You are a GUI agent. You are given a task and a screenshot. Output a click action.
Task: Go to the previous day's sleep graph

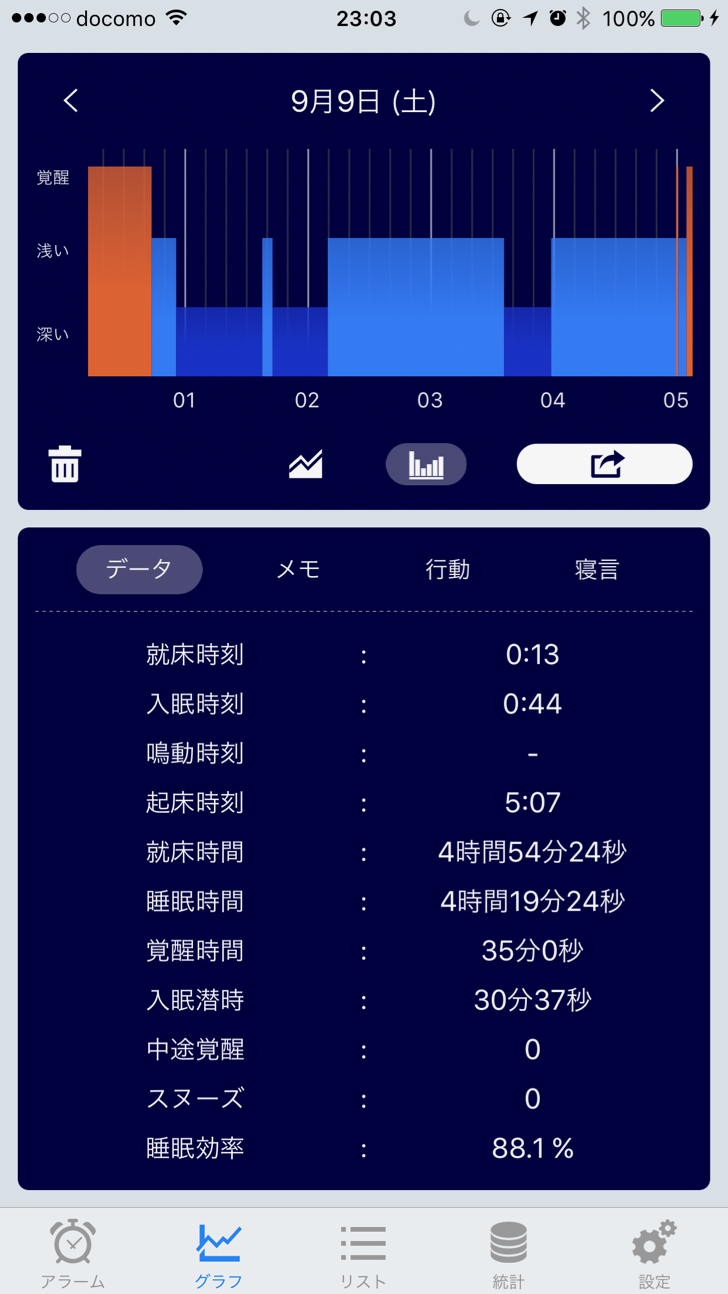70,100
